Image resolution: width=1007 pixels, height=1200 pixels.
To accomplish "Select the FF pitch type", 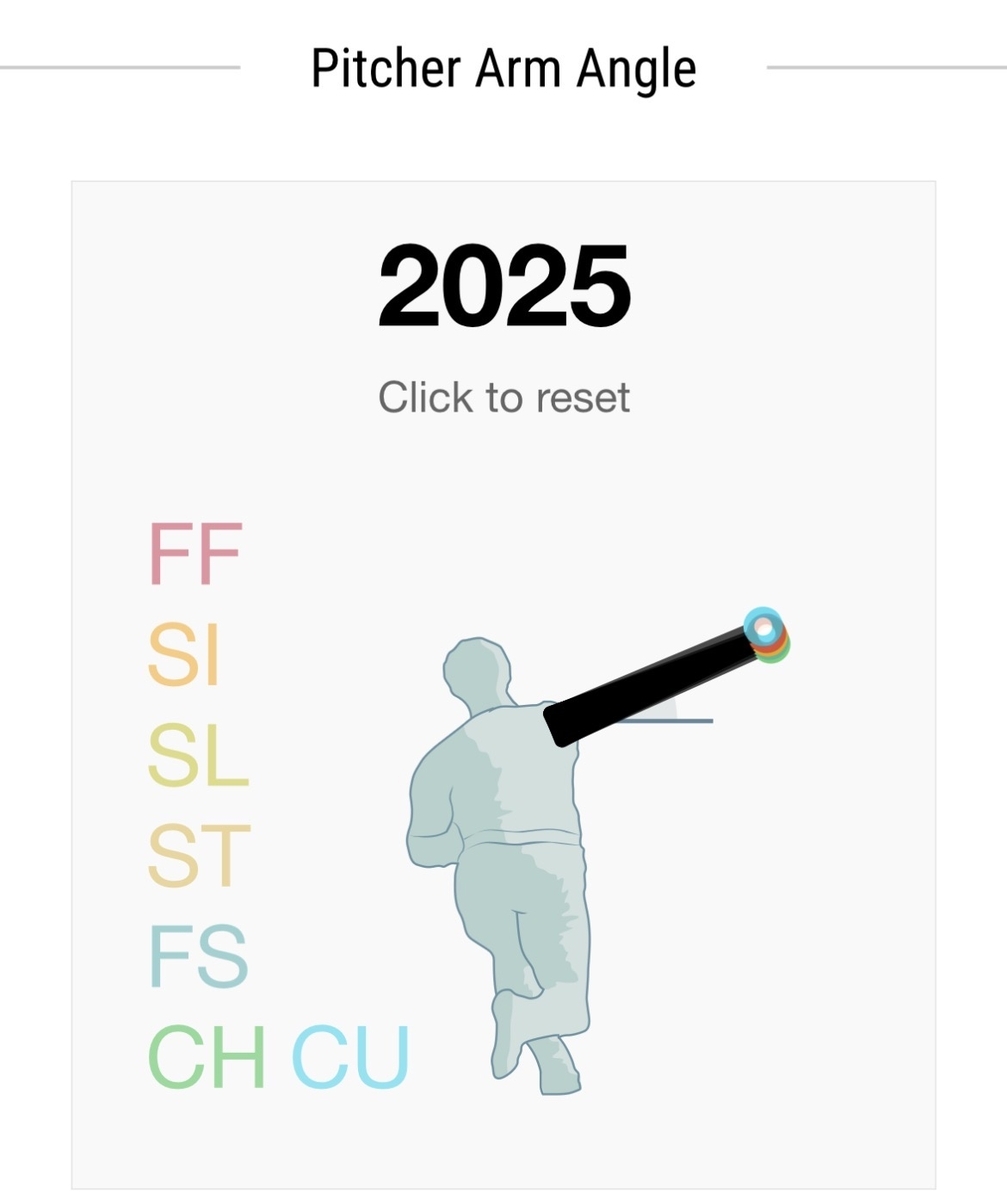I will (195, 554).
